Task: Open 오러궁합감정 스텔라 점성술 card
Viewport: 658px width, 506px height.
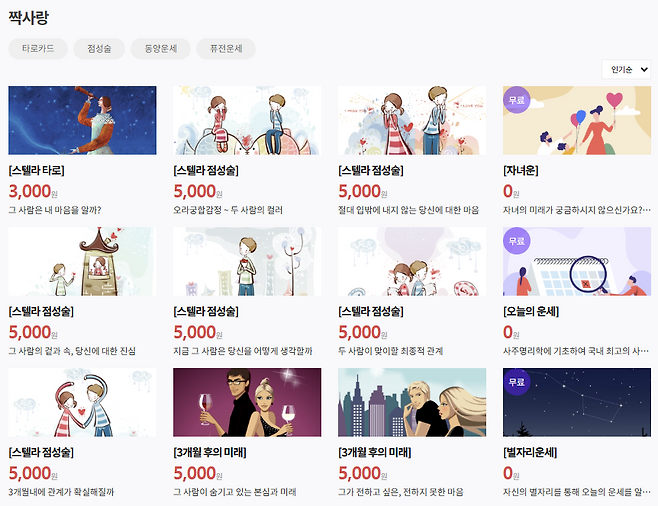Action: coord(247,120)
